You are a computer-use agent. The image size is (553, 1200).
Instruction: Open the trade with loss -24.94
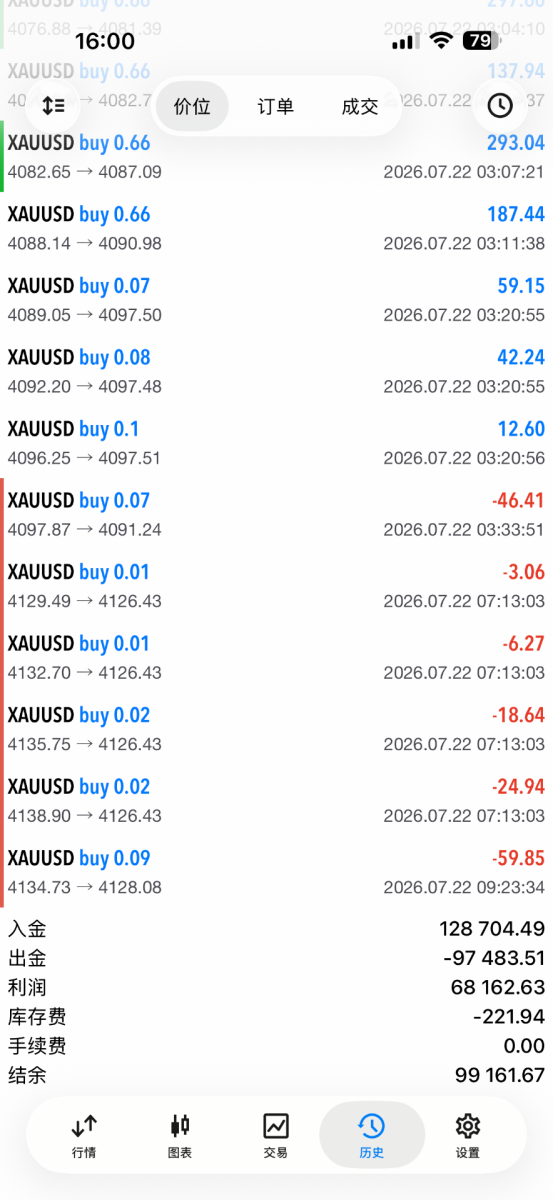(276, 801)
